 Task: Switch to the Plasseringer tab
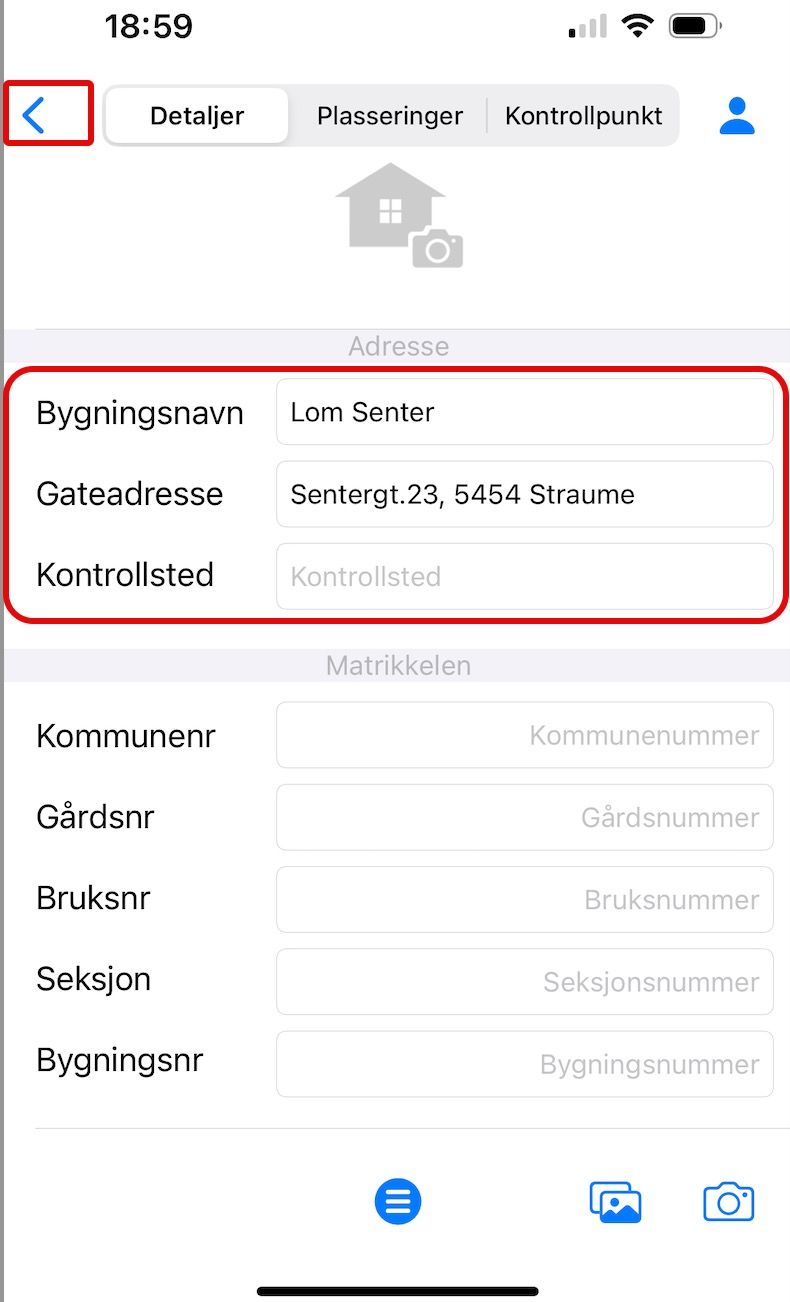click(x=389, y=116)
